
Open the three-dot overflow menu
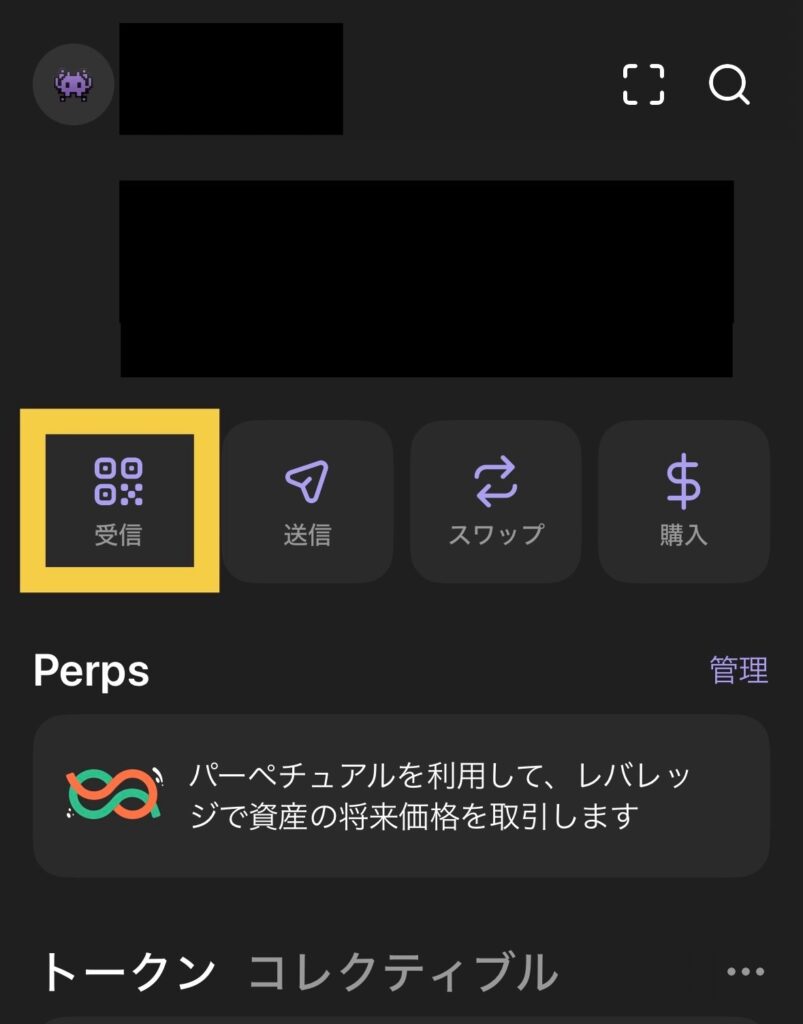click(x=745, y=971)
